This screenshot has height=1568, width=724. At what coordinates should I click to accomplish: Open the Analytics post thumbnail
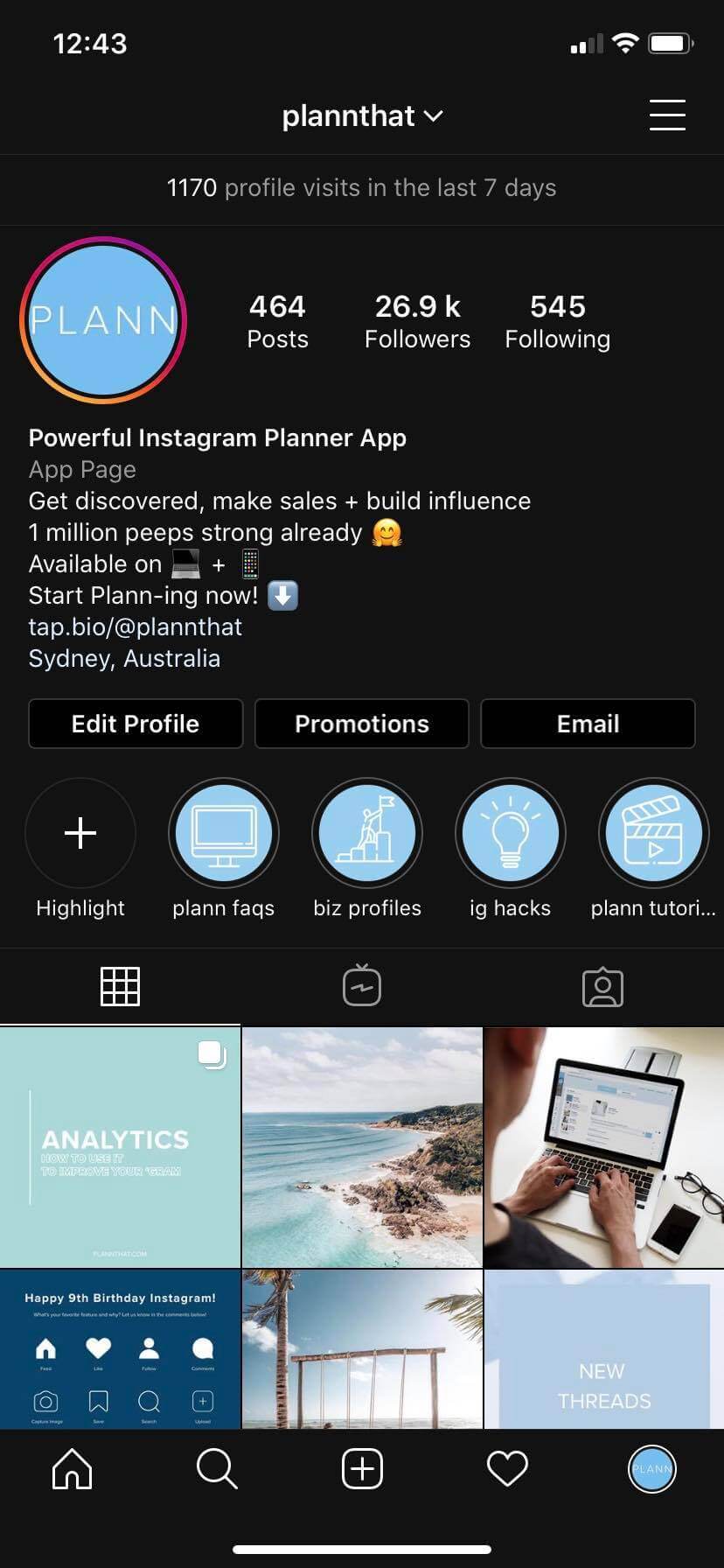click(x=120, y=1146)
